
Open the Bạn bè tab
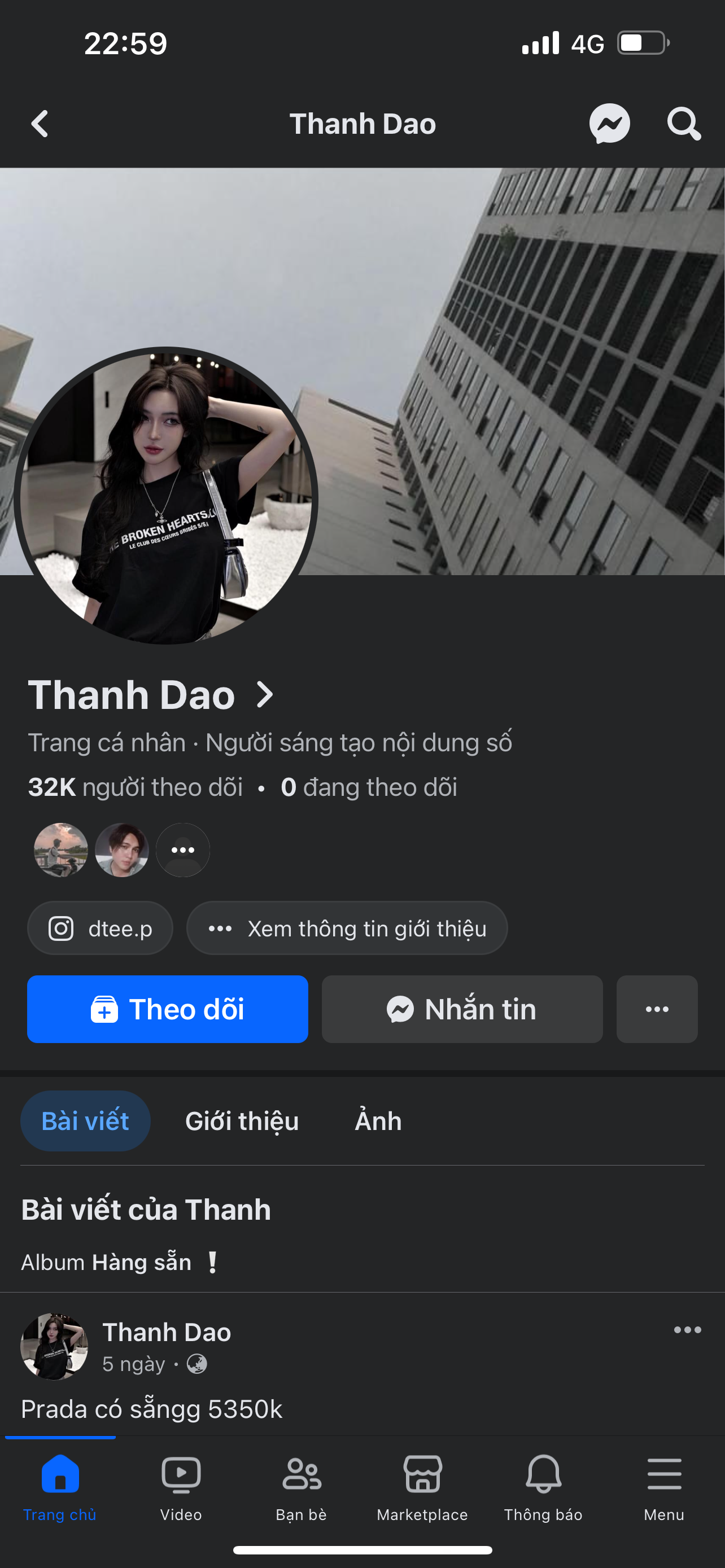tap(302, 1486)
